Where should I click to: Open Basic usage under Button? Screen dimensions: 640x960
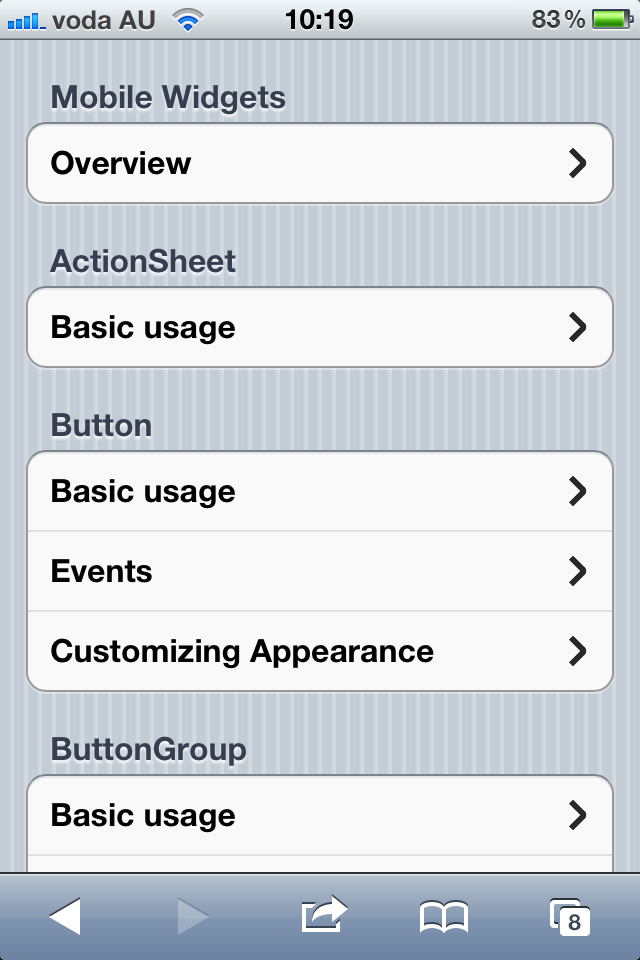click(319, 491)
